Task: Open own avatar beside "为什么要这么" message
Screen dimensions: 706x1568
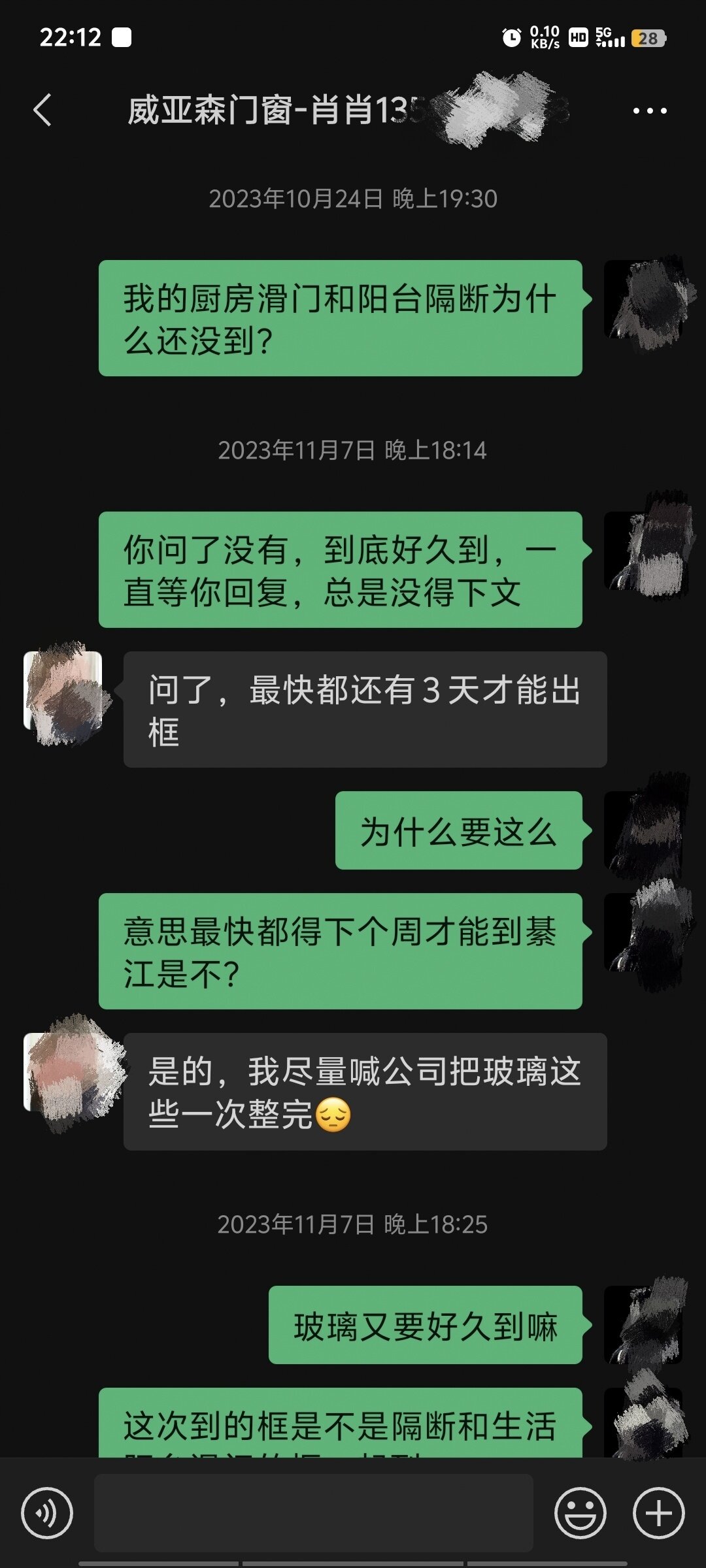Action: (x=643, y=830)
